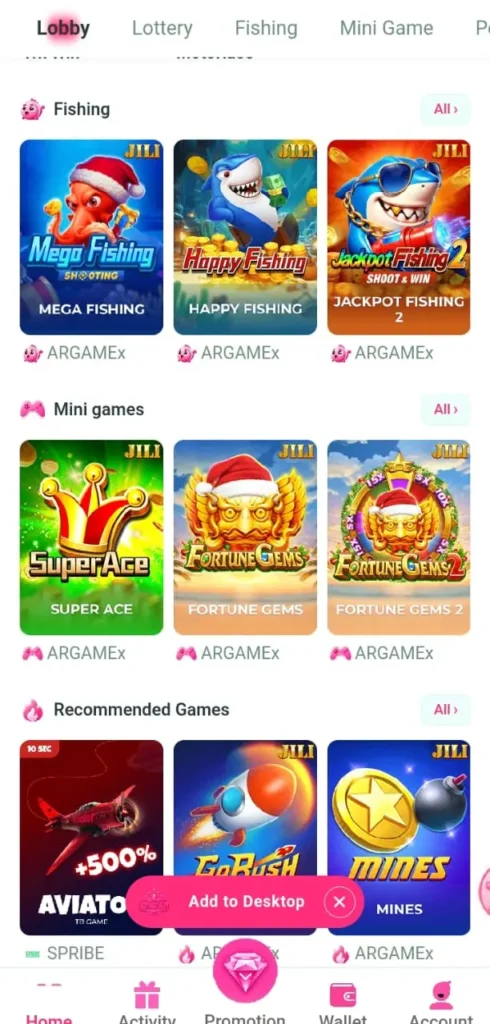
Task: Launch the Happy Fishing game
Action: point(245,237)
